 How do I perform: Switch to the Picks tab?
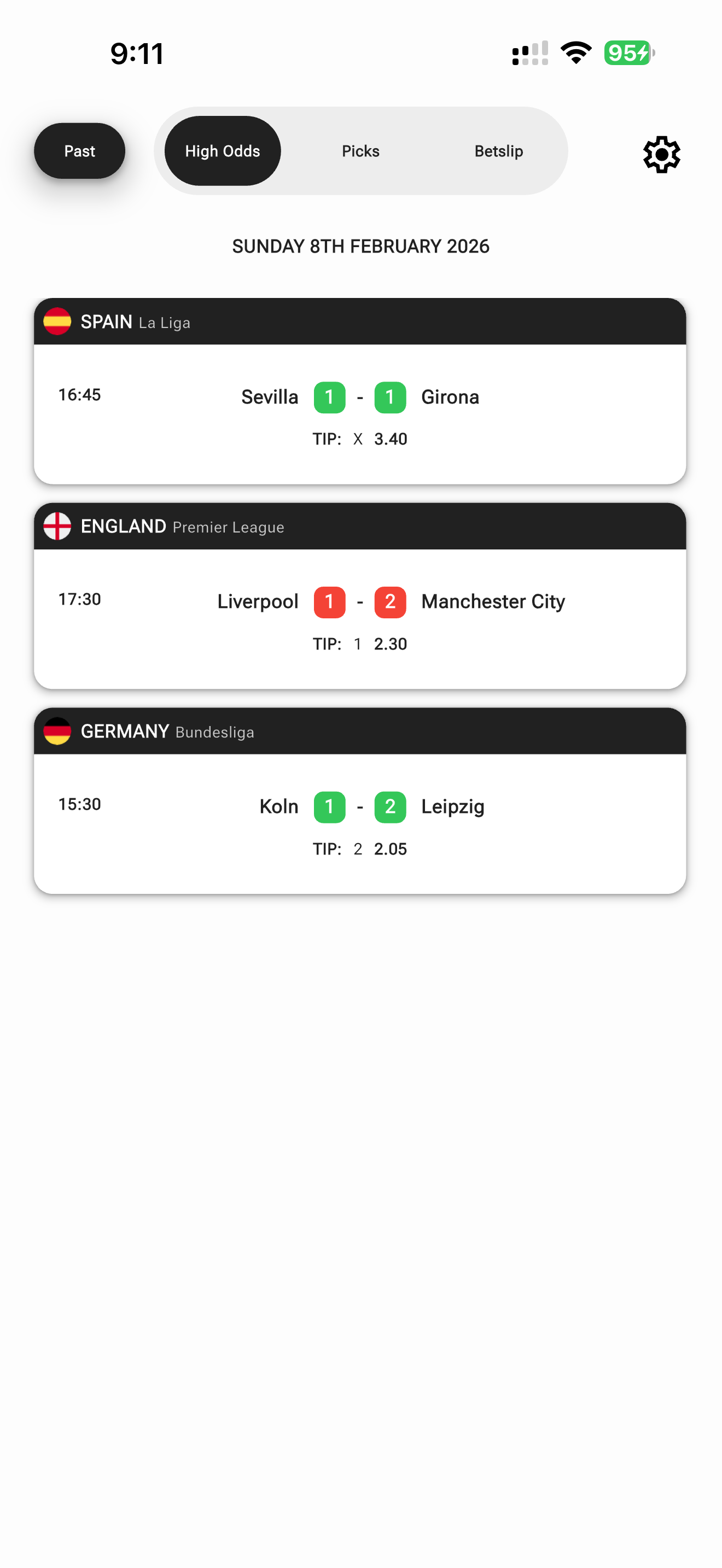[x=360, y=151]
